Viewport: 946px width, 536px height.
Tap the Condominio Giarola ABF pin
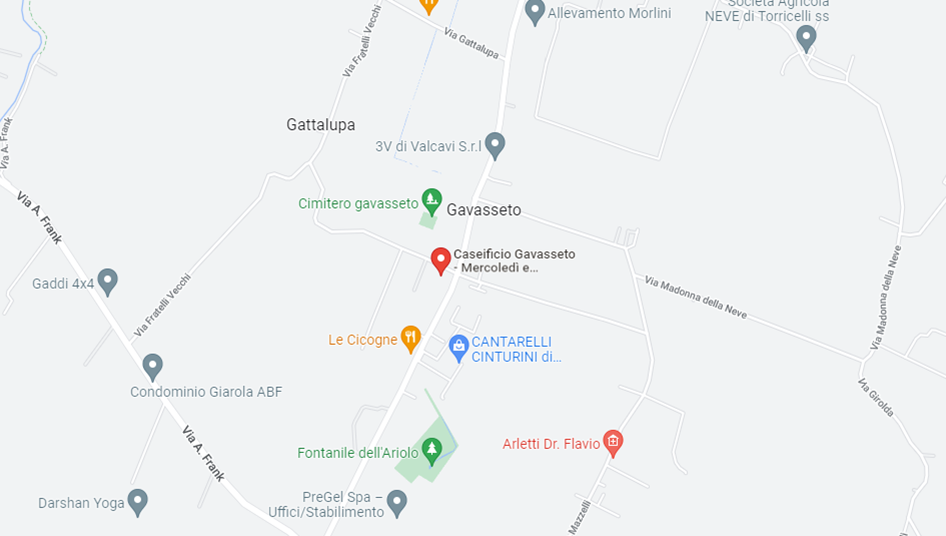(x=152, y=366)
